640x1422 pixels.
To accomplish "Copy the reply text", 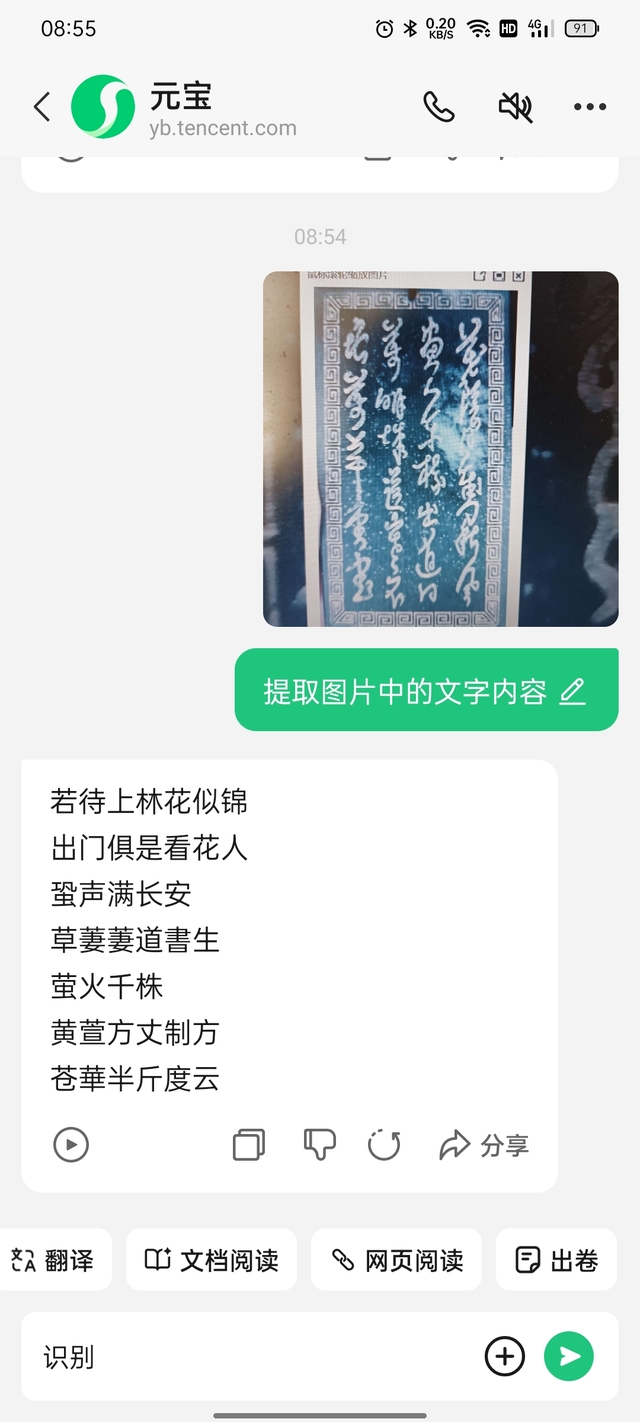I will coord(248,1145).
